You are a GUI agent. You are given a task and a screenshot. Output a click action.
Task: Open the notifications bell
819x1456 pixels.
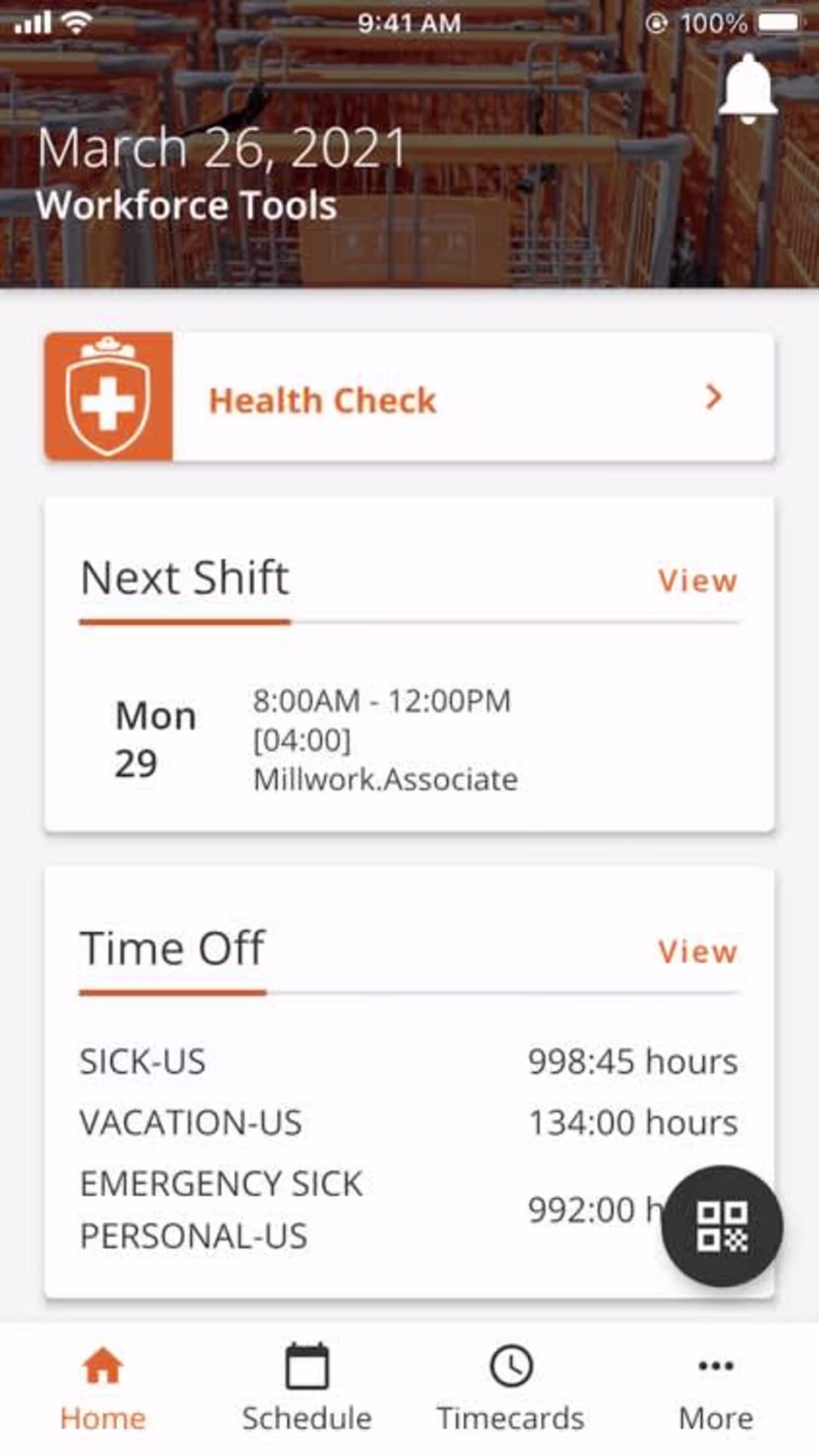coord(747,90)
